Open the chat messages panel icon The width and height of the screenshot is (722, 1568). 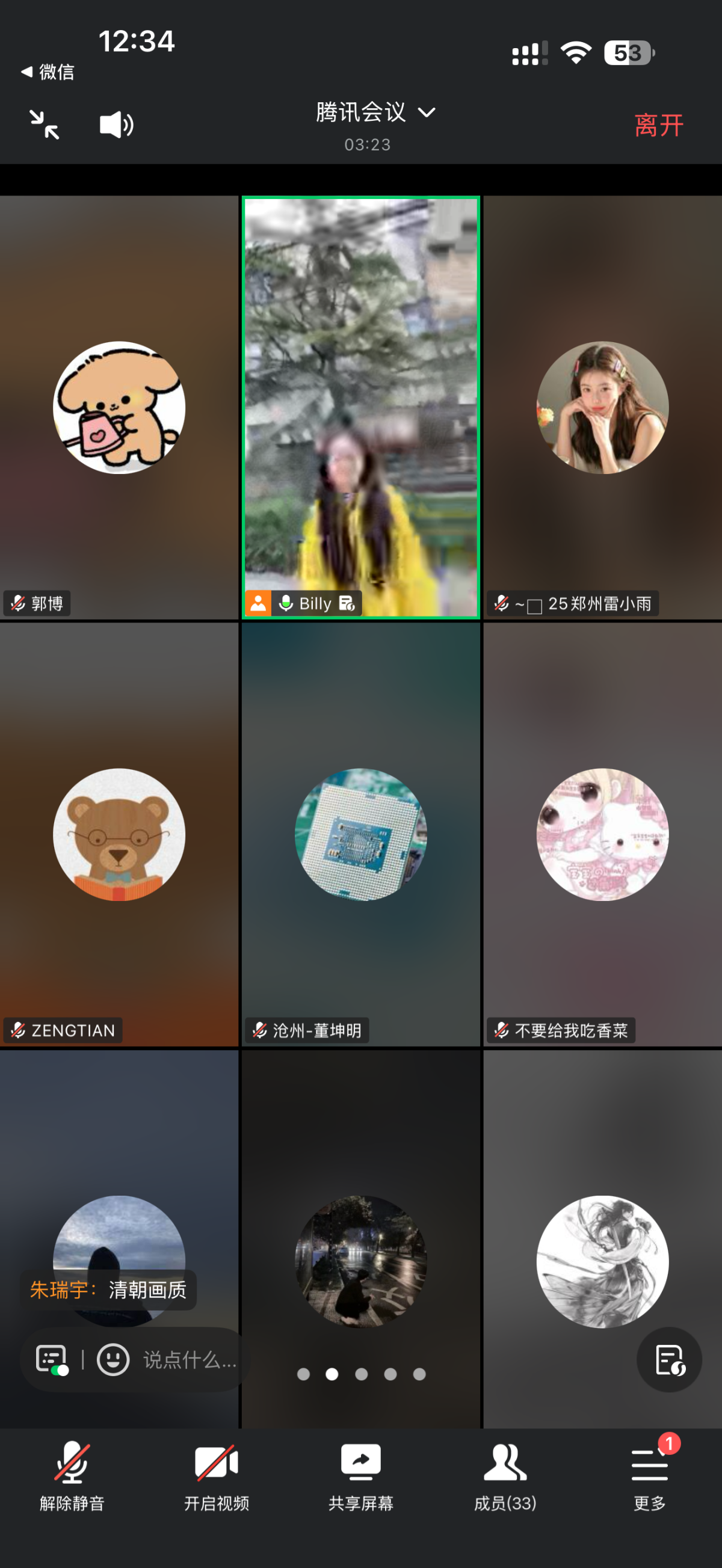[x=51, y=1359]
